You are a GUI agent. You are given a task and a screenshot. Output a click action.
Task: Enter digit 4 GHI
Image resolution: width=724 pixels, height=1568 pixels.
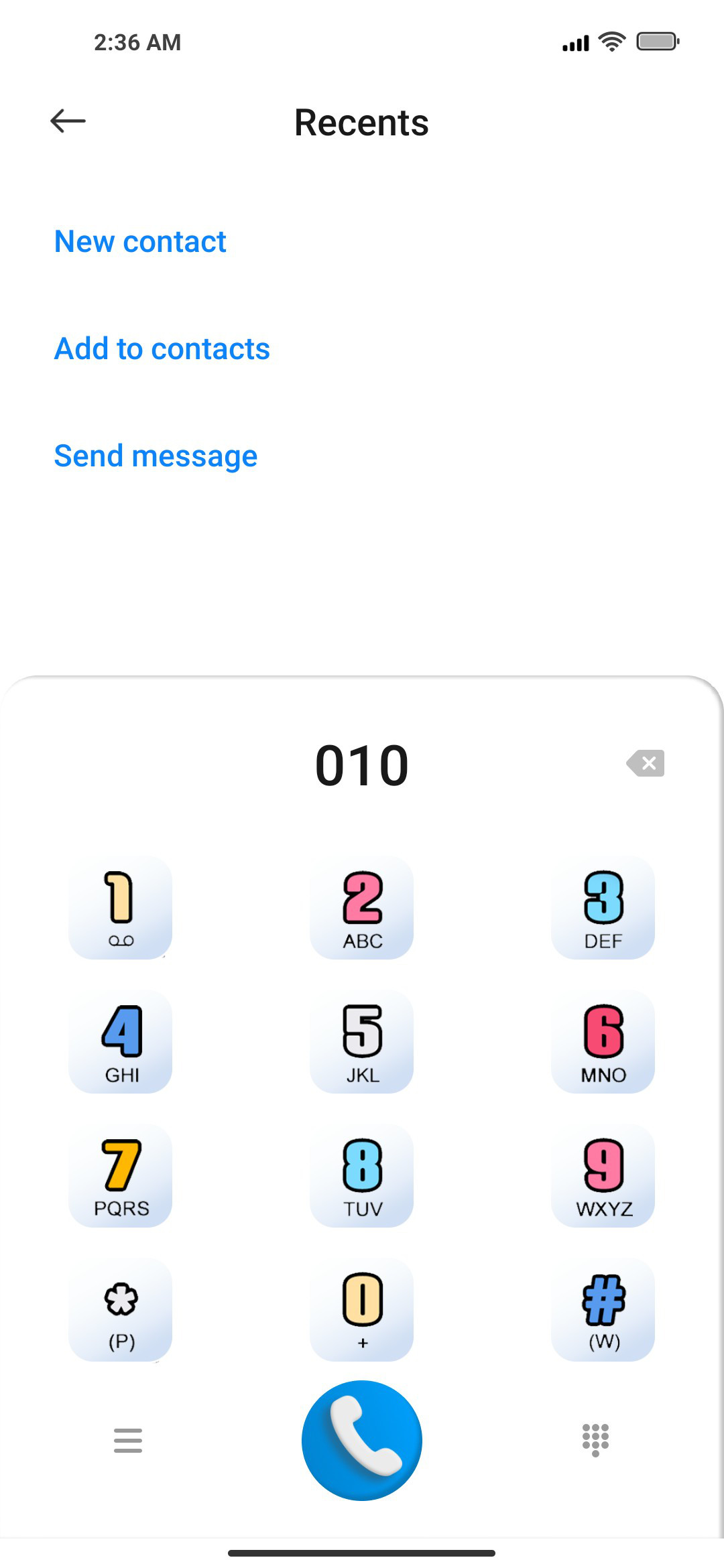pos(121,1041)
